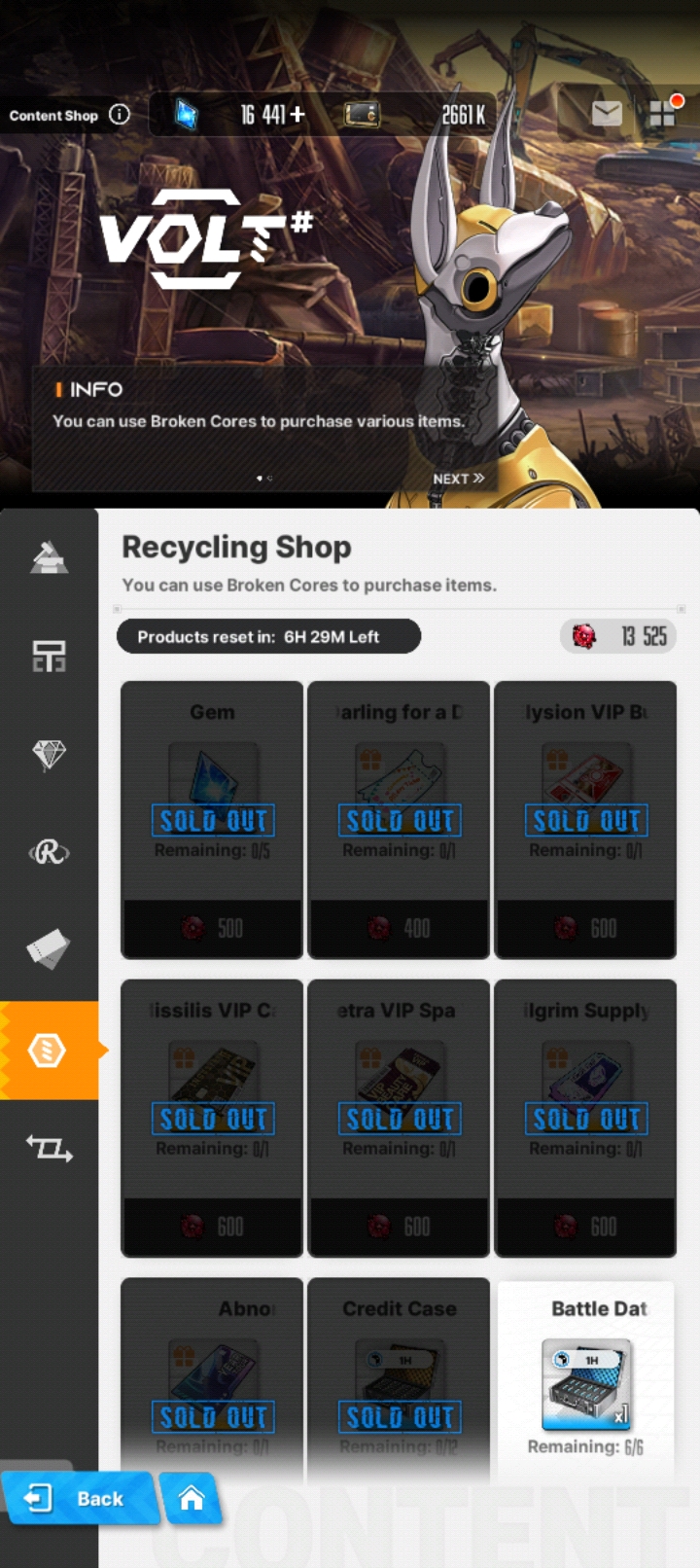Switch to the R shop tab
The height and width of the screenshot is (1568, 700).
[49, 853]
